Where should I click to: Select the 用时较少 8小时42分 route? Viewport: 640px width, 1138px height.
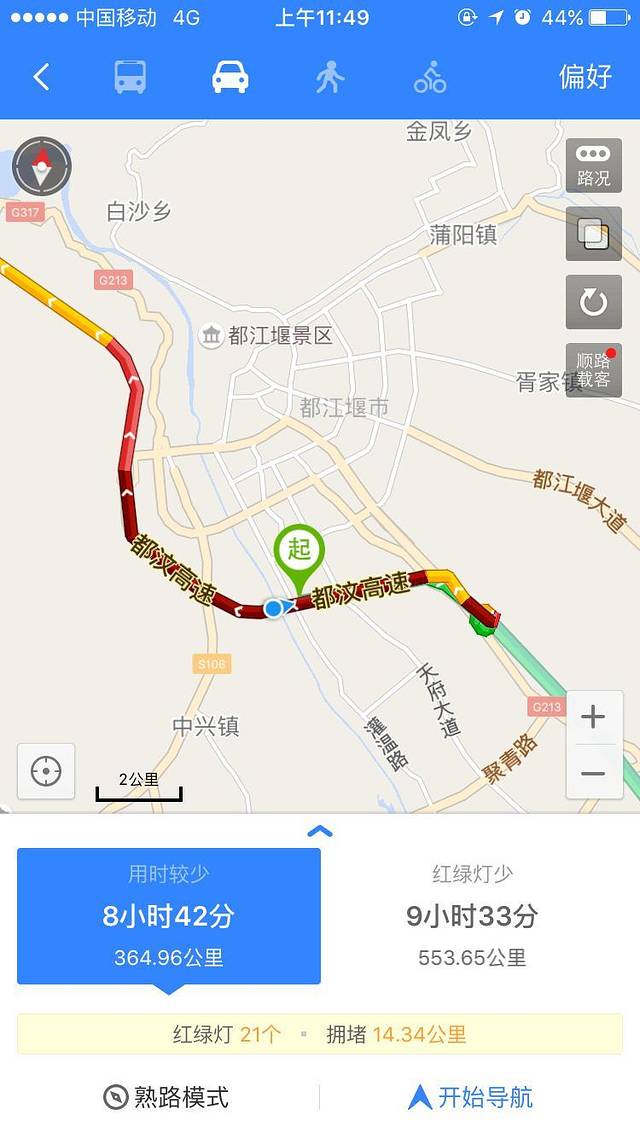[x=168, y=916]
